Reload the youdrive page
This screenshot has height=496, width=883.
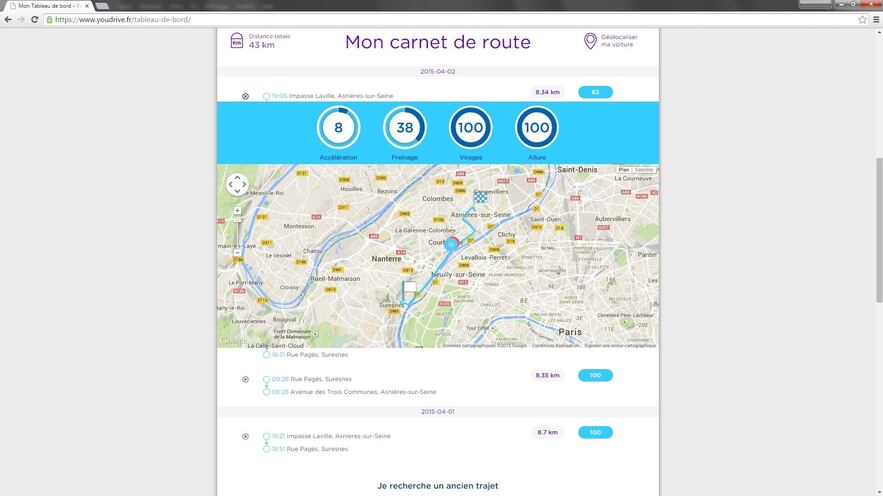34,19
